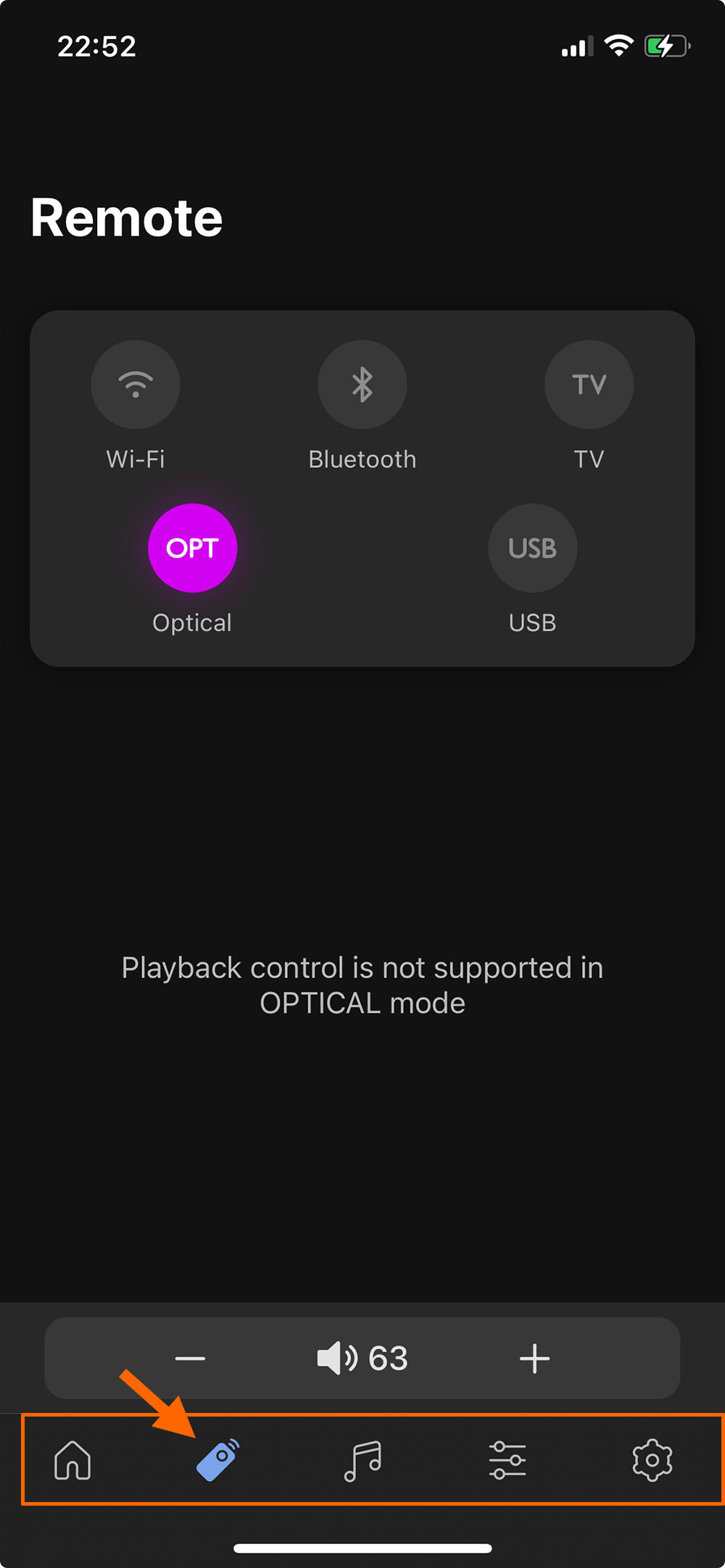This screenshot has width=725, height=1568.
Task: Increase volume with the plus button
Action: (x=534, y=1359)
